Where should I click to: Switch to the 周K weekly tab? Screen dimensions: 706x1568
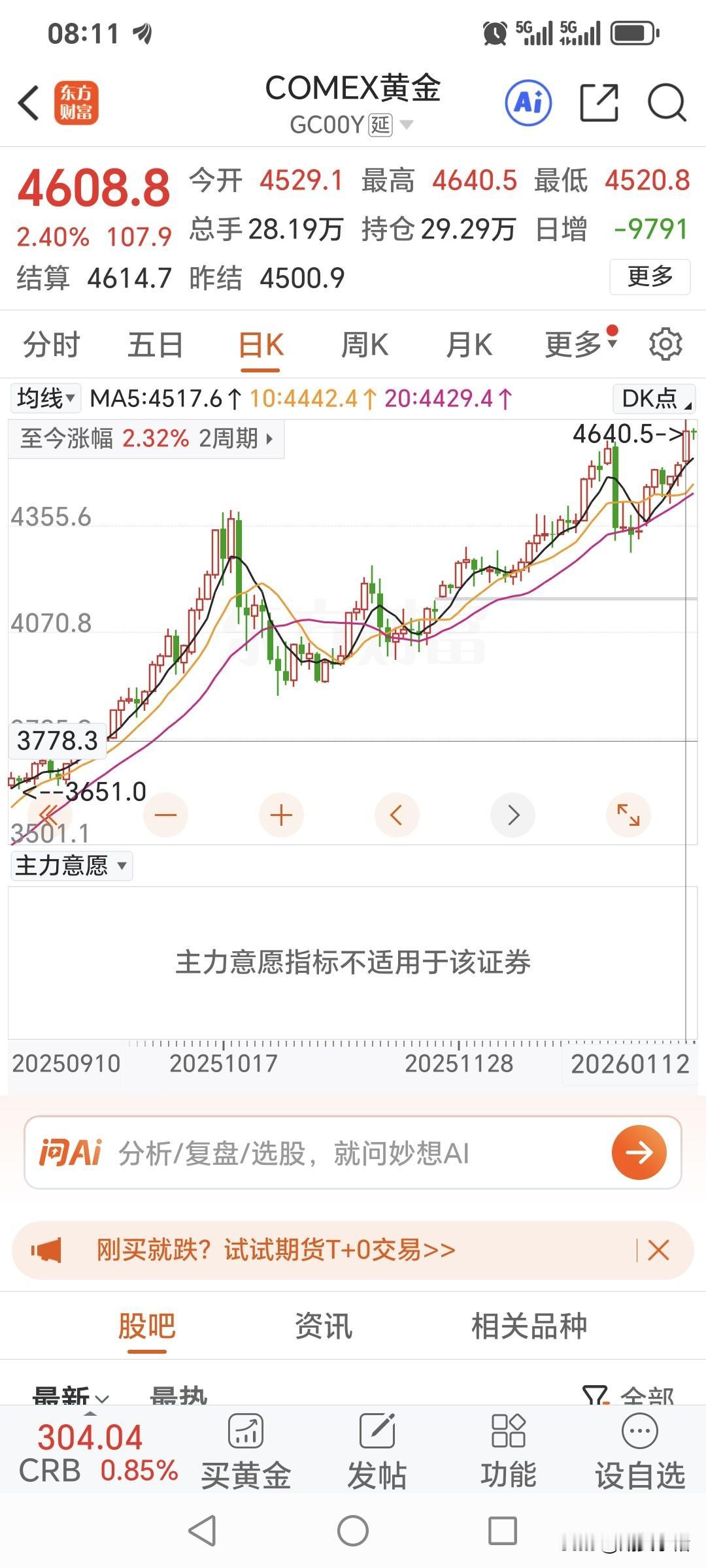point(365,344)
